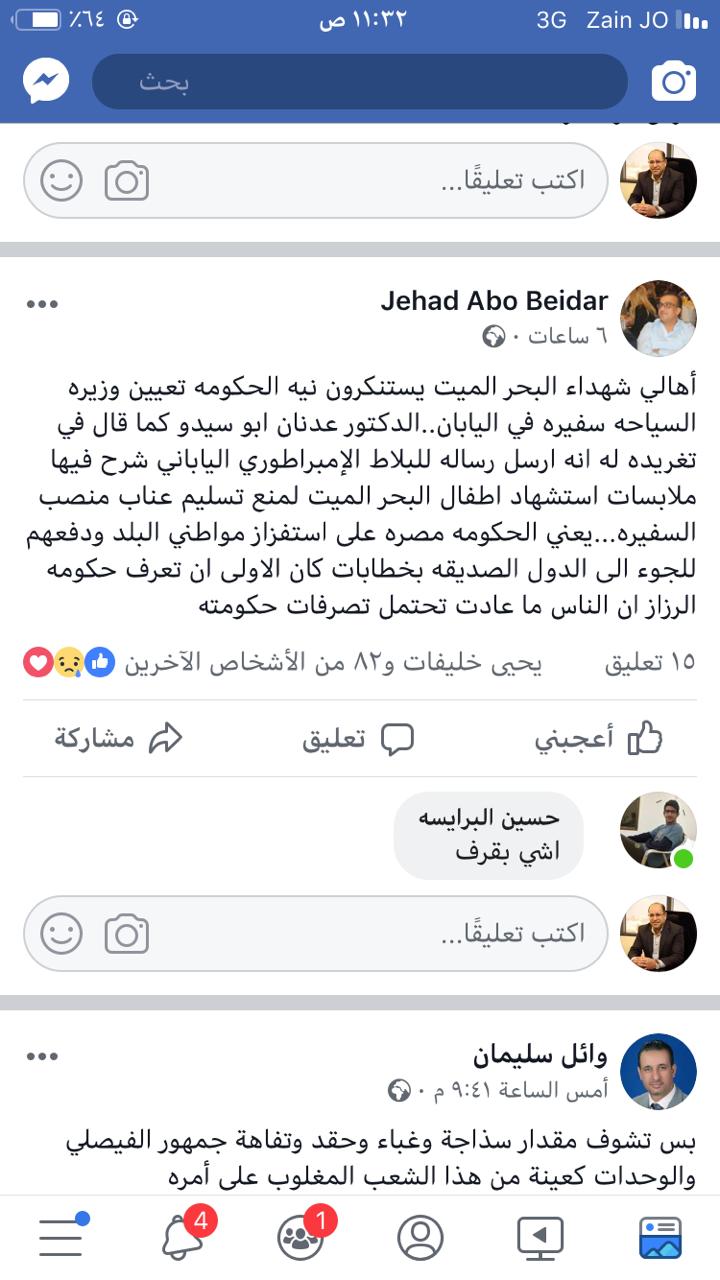This screenshot has height=1280, width=720.
Task: Comment on Jehad's post via تعليق button
Action: tap(358, 739)
